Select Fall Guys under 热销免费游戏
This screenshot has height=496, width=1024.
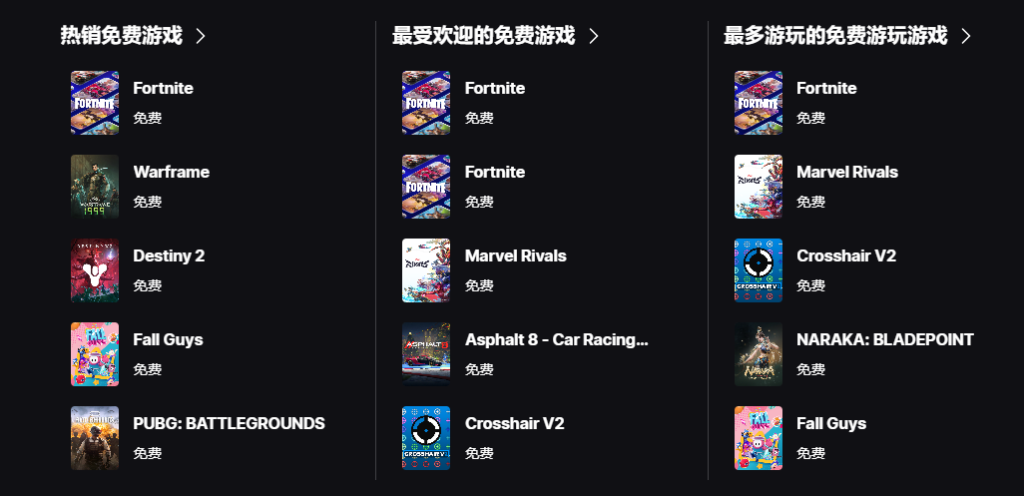pos(167,340)
